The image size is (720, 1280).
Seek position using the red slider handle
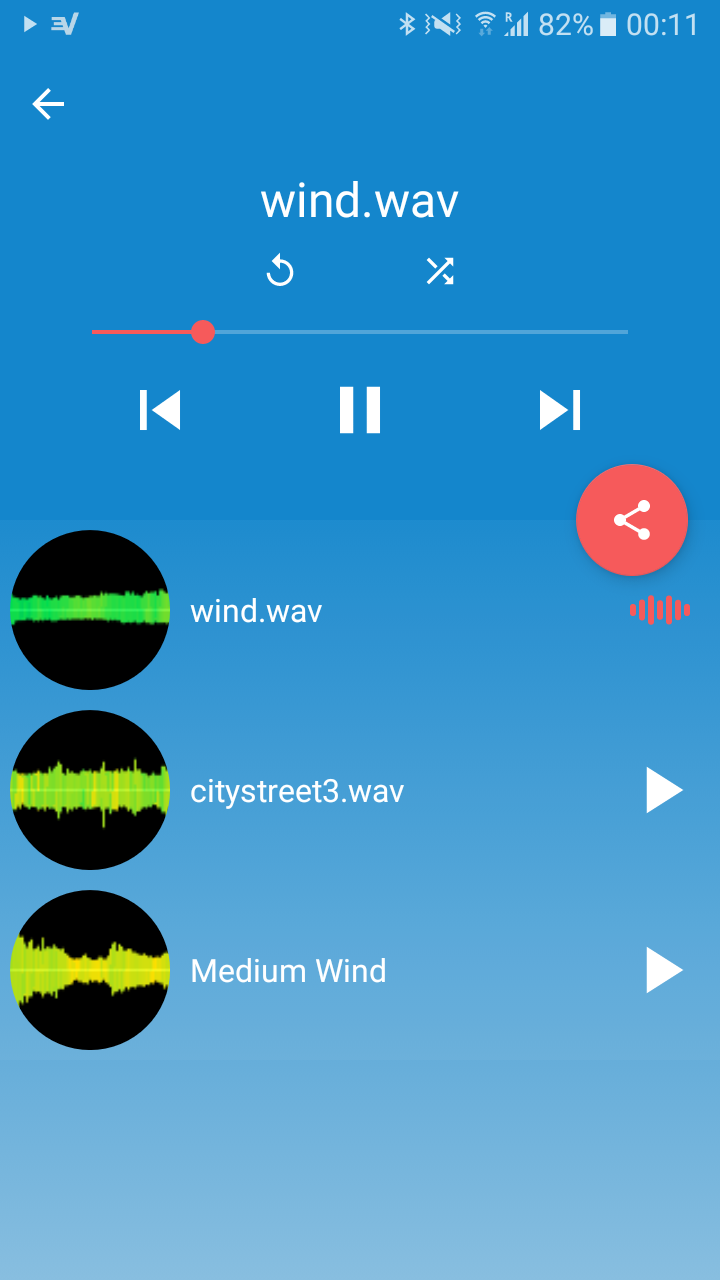pos(204,331)
